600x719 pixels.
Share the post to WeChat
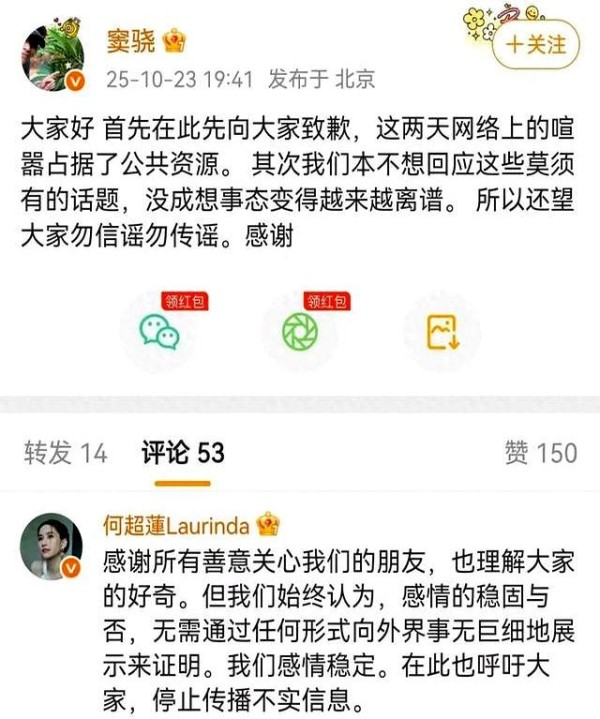pos(159,332)
